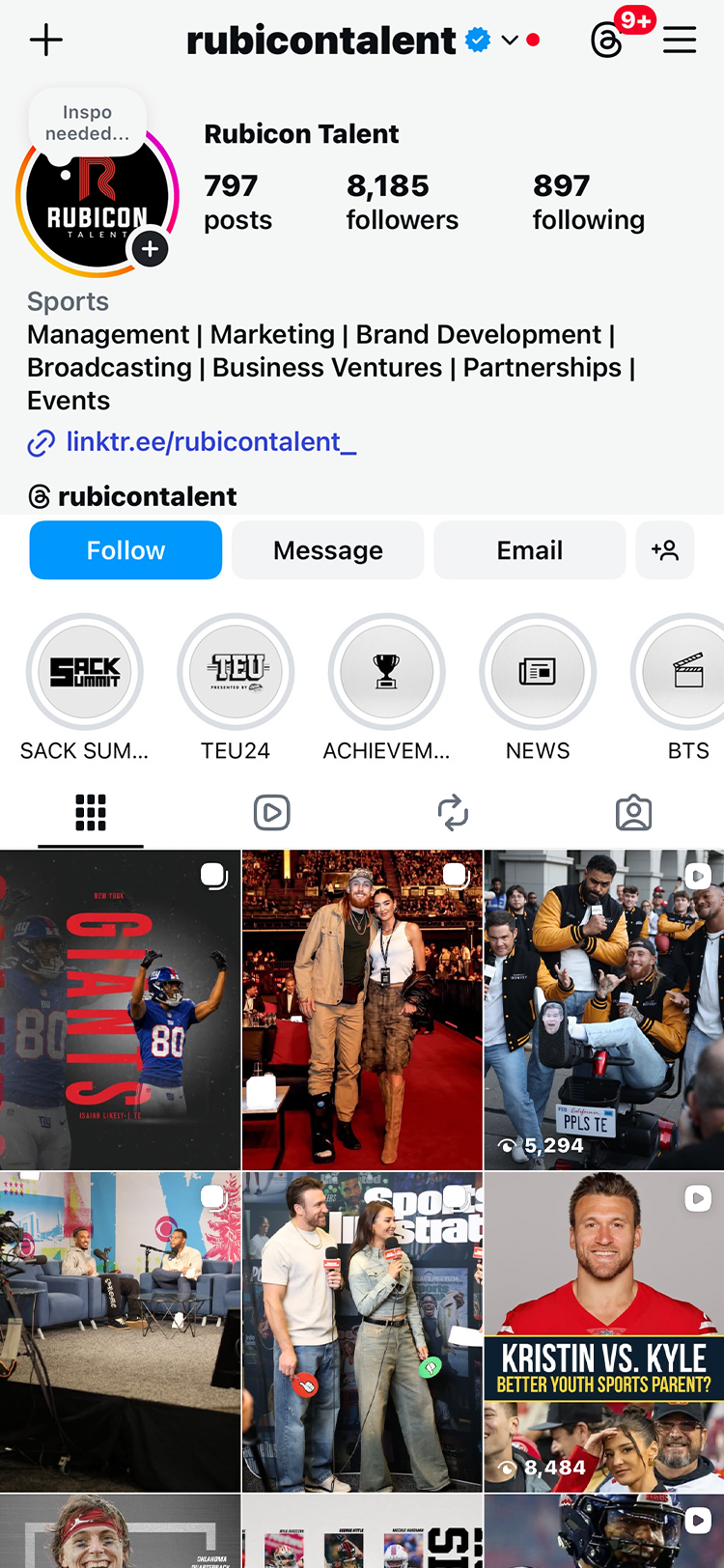Show suggested accounts with add-person icon
724x1568 pixels.
pyautogui.click(x=664, y=550)
